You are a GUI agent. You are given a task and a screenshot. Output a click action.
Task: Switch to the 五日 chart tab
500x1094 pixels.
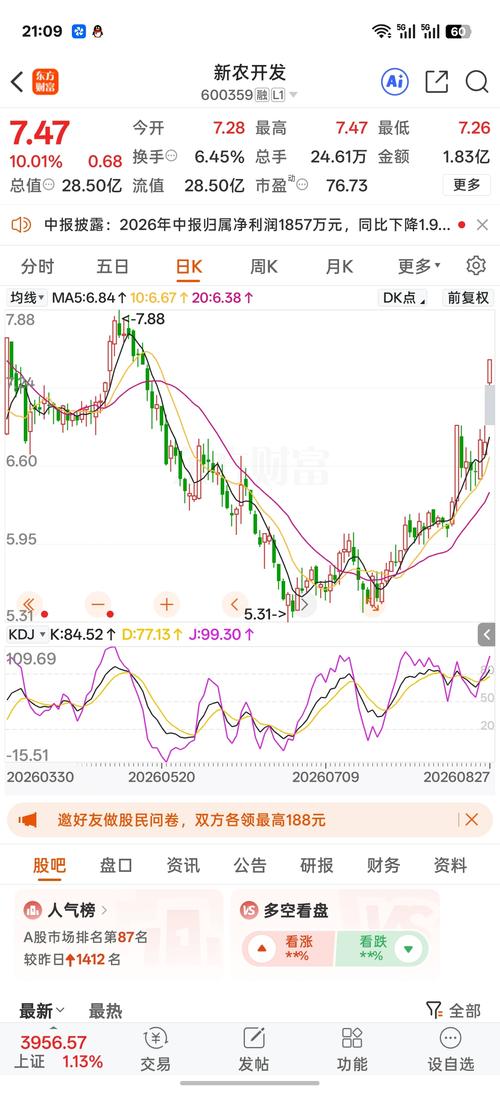112,266
